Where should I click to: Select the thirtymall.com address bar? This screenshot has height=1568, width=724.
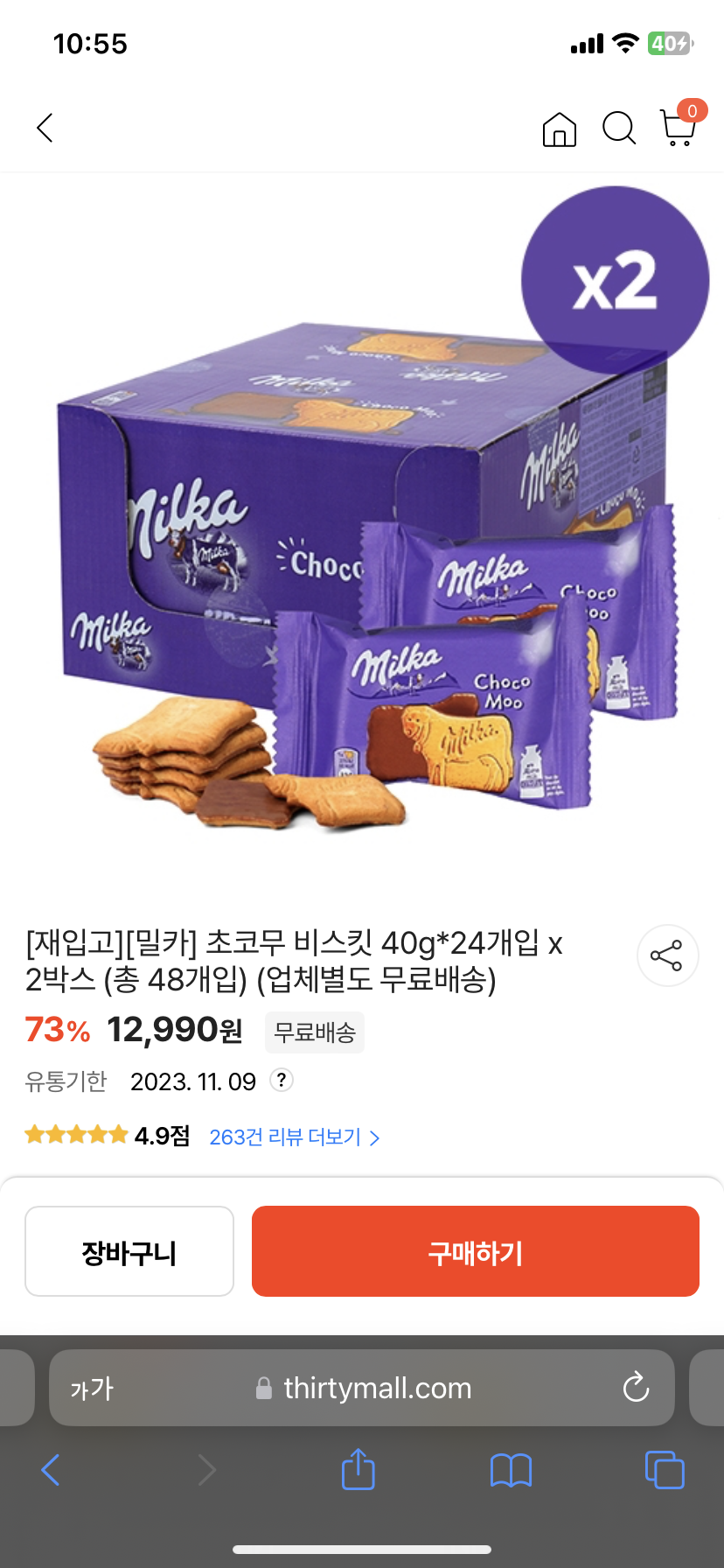376,1389
